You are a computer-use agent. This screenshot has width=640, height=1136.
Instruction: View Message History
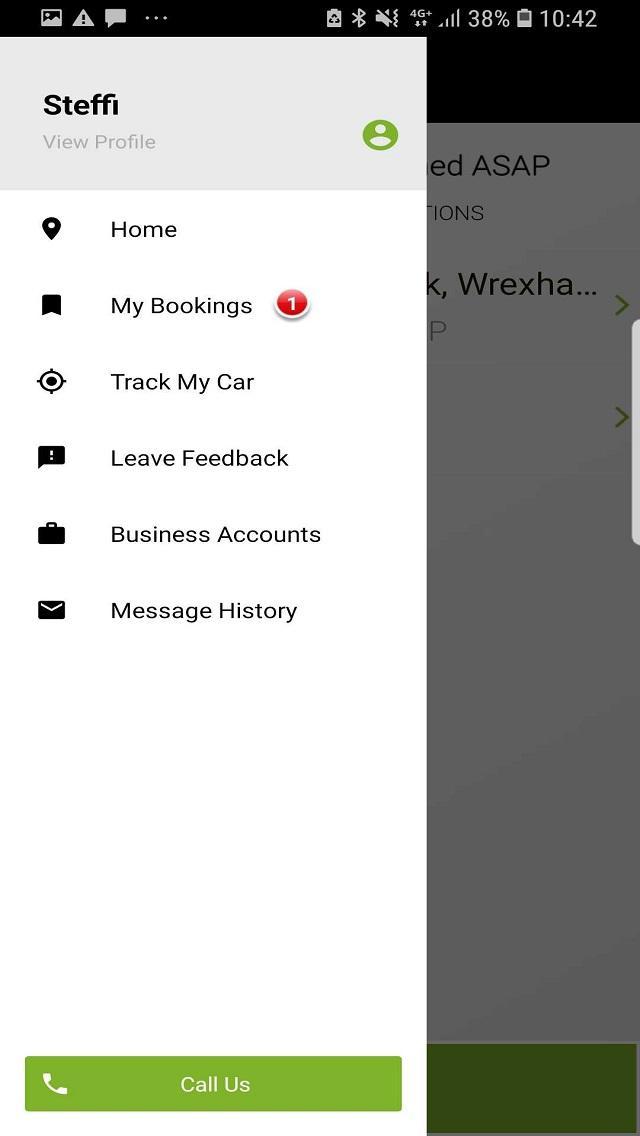point(203,610)
